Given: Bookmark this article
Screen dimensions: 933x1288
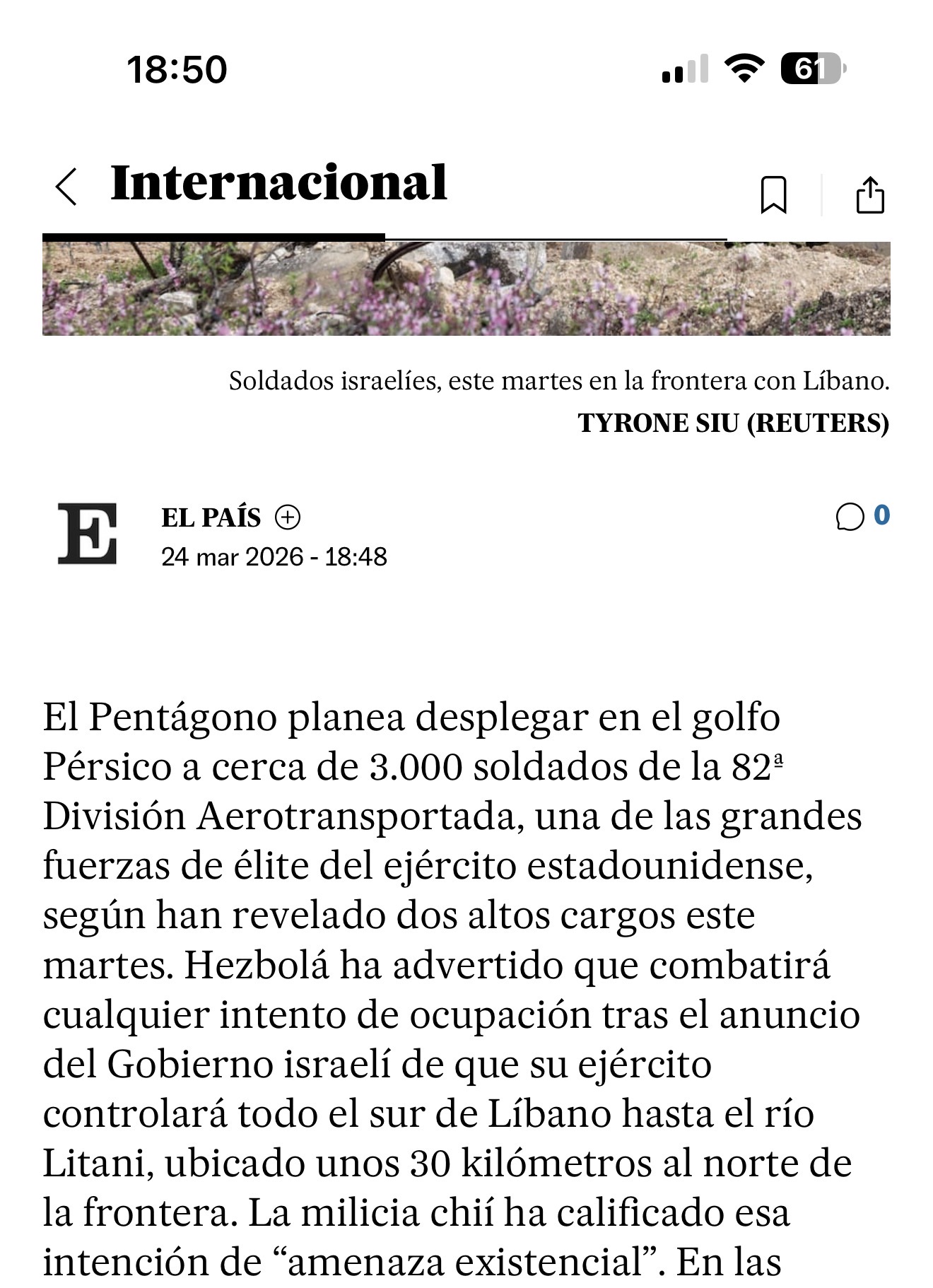Looking at the screenshot, I should (x=773, y=194).
